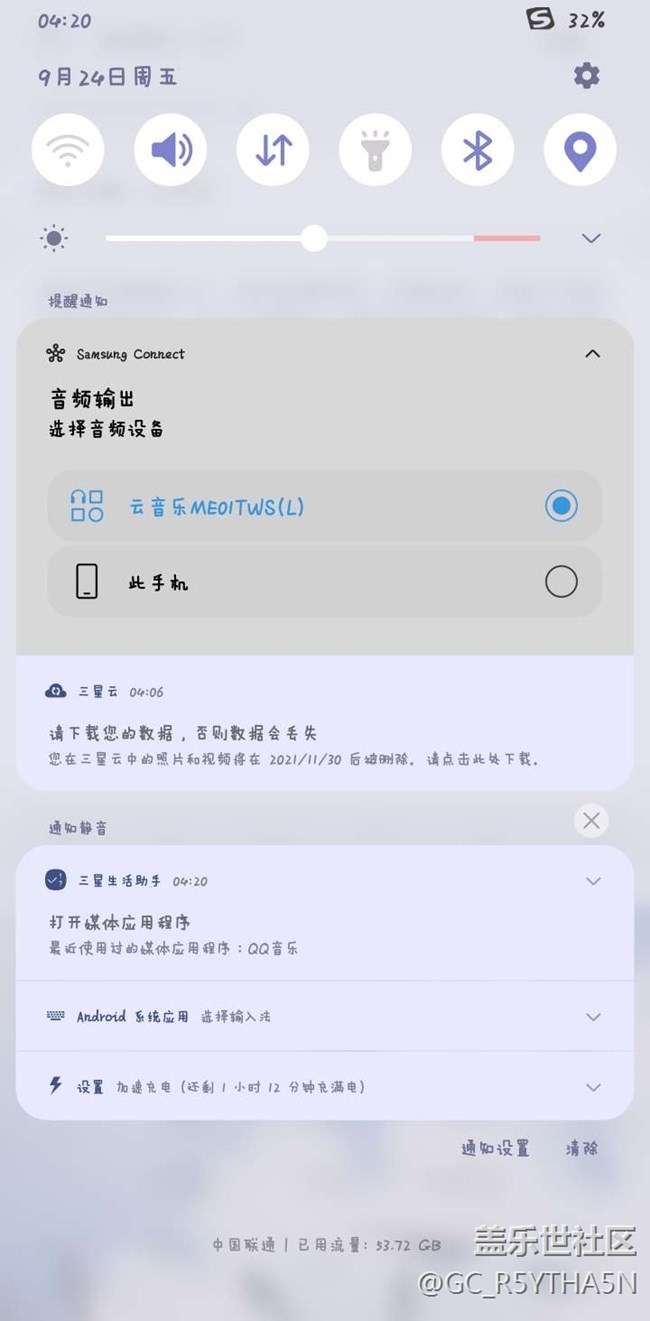
Task: Expand the 三星生活助手 notification
Action: 593,881
